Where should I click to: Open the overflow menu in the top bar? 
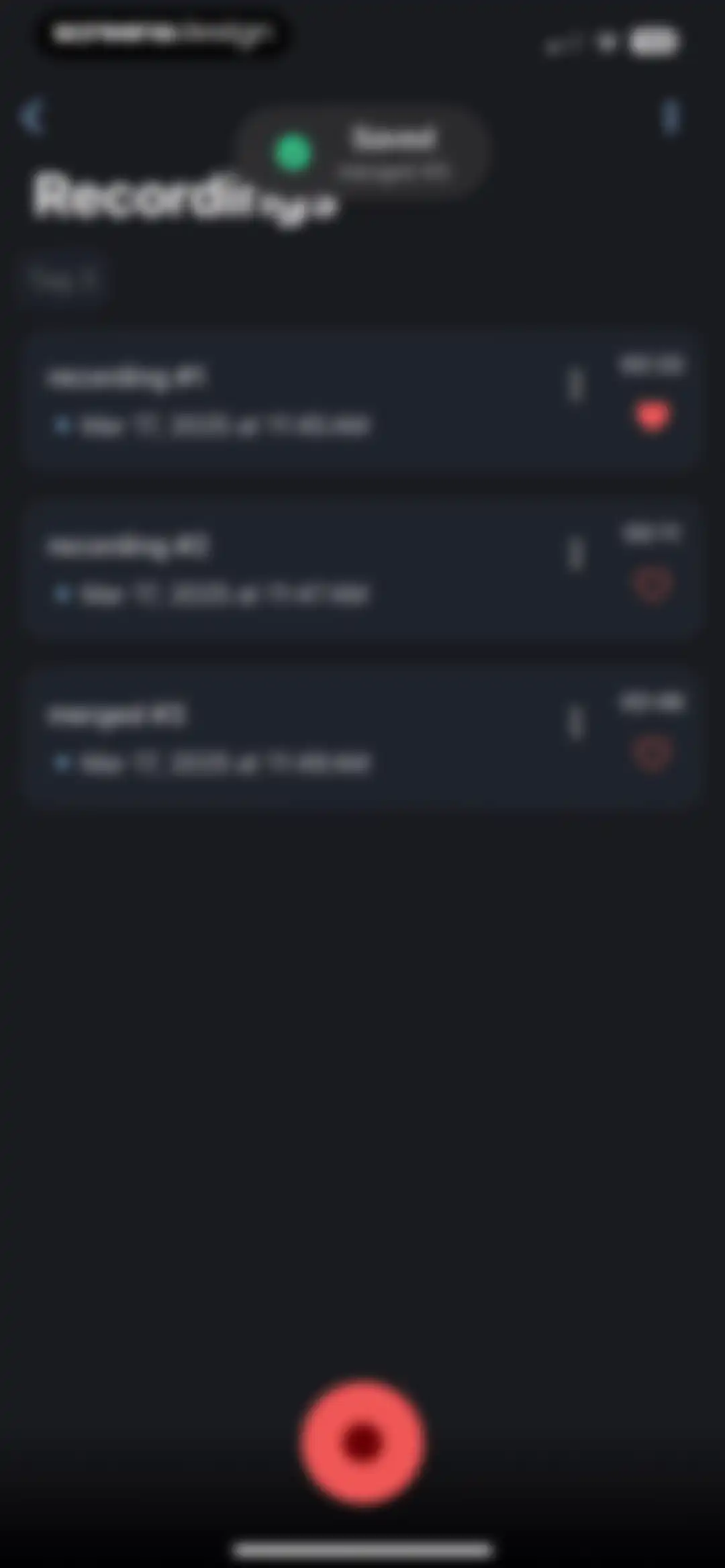[x=671, y=117]
